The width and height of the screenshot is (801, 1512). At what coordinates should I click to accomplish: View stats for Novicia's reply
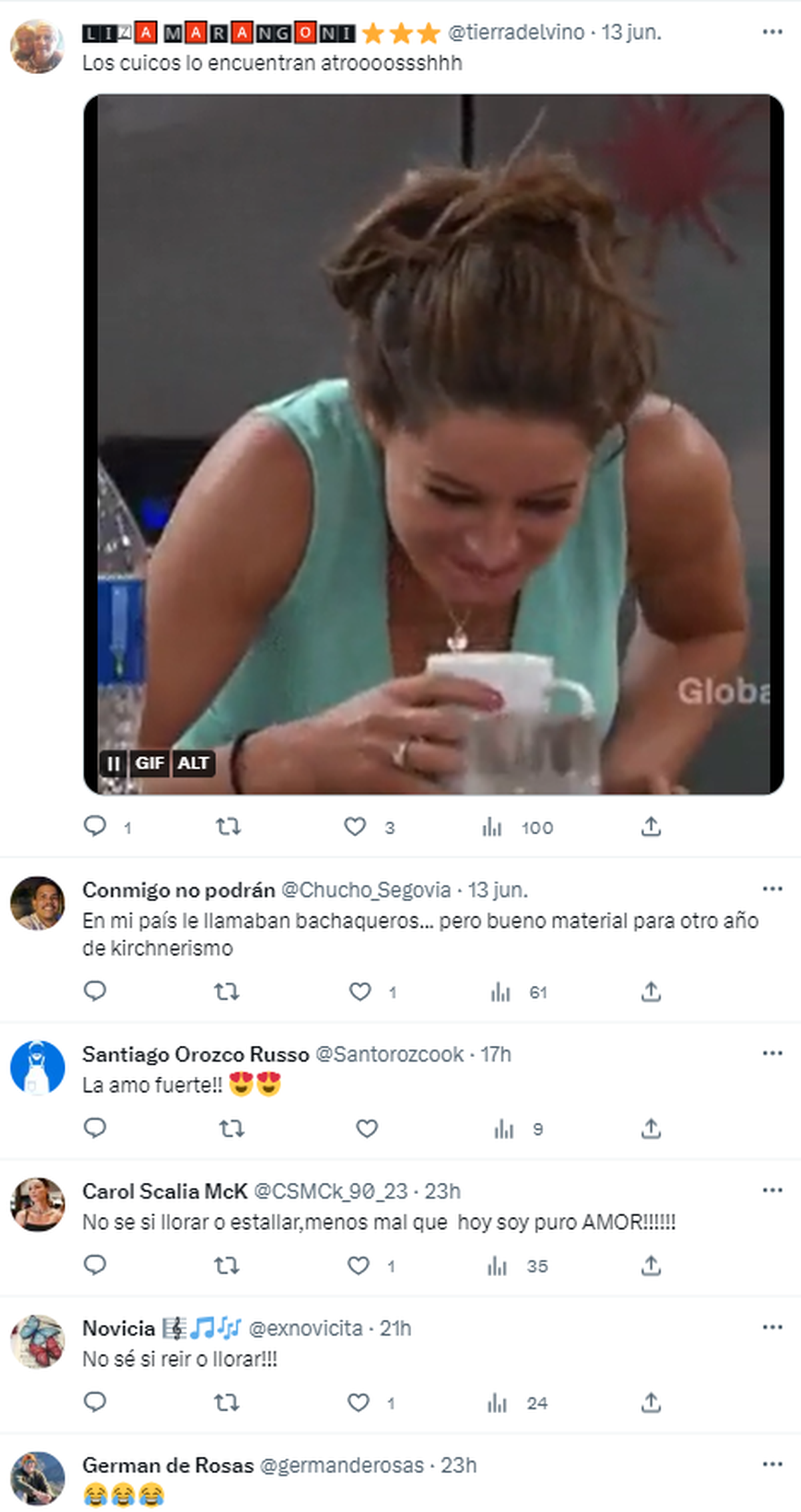(x=497, y=1402)
